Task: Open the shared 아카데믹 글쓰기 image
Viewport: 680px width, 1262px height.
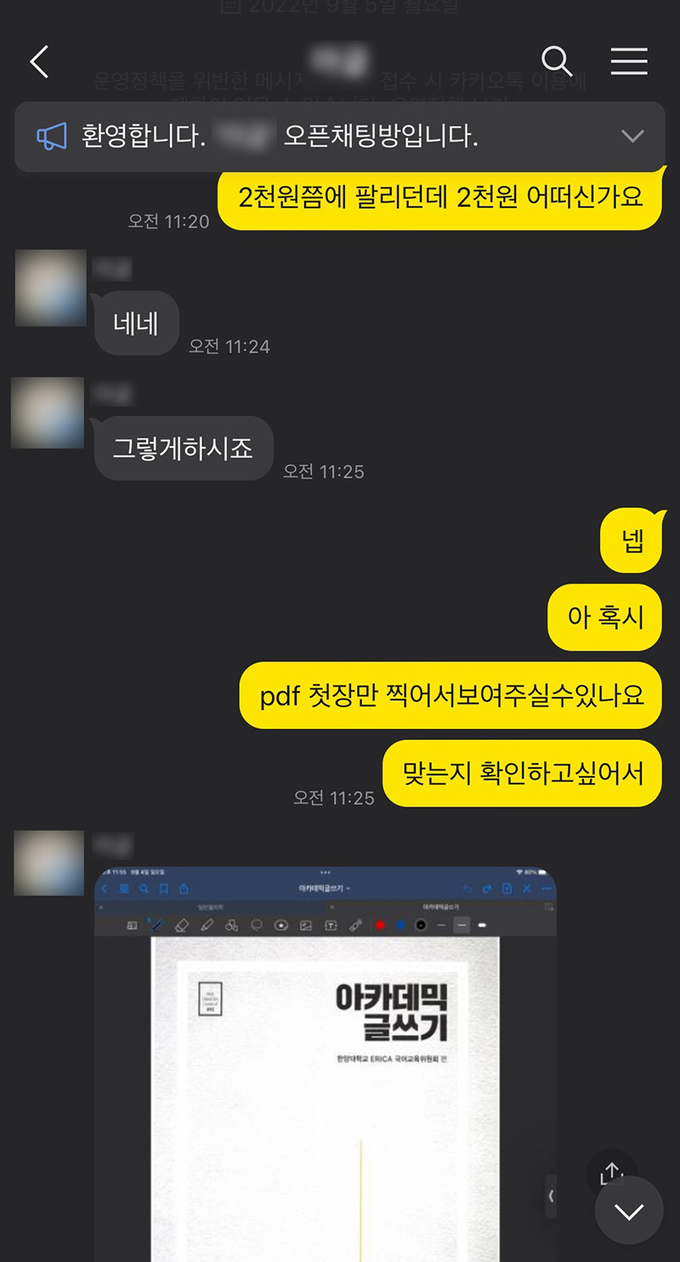Action: point(325,1064)
